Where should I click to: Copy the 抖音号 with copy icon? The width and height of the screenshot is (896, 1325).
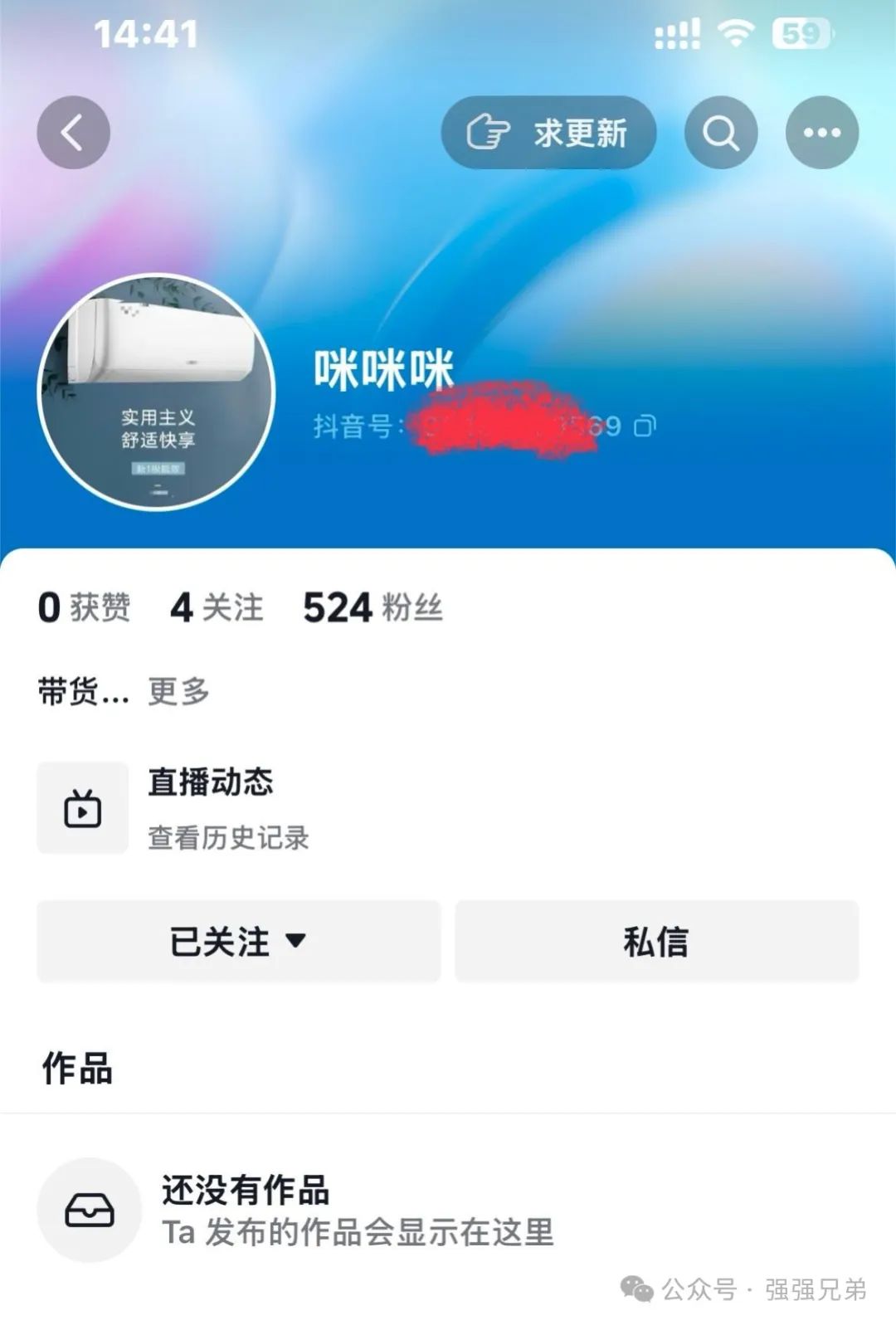(645, 426)
